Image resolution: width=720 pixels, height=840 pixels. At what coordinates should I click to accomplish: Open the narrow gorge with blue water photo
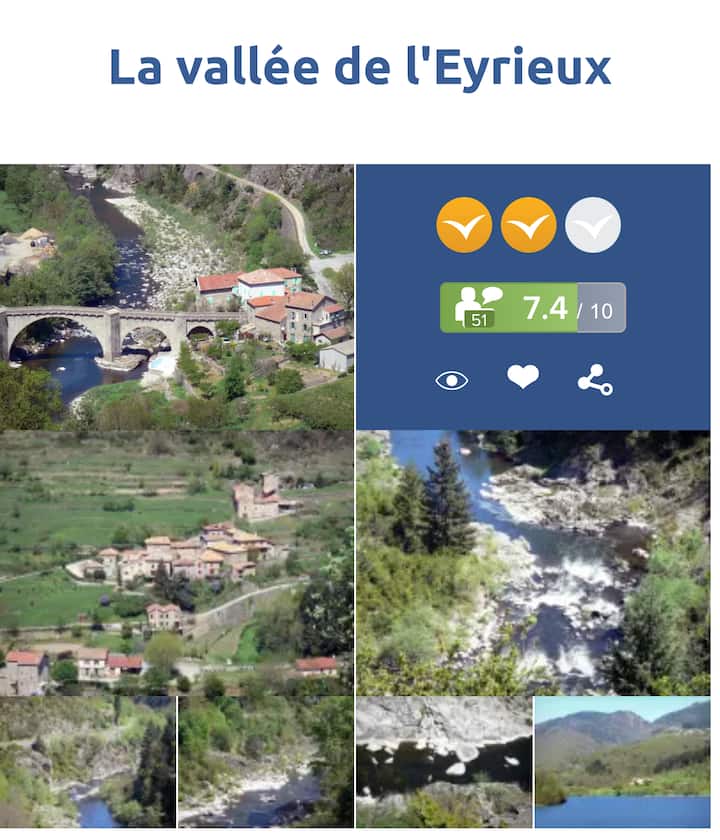[x=88, y=762]
